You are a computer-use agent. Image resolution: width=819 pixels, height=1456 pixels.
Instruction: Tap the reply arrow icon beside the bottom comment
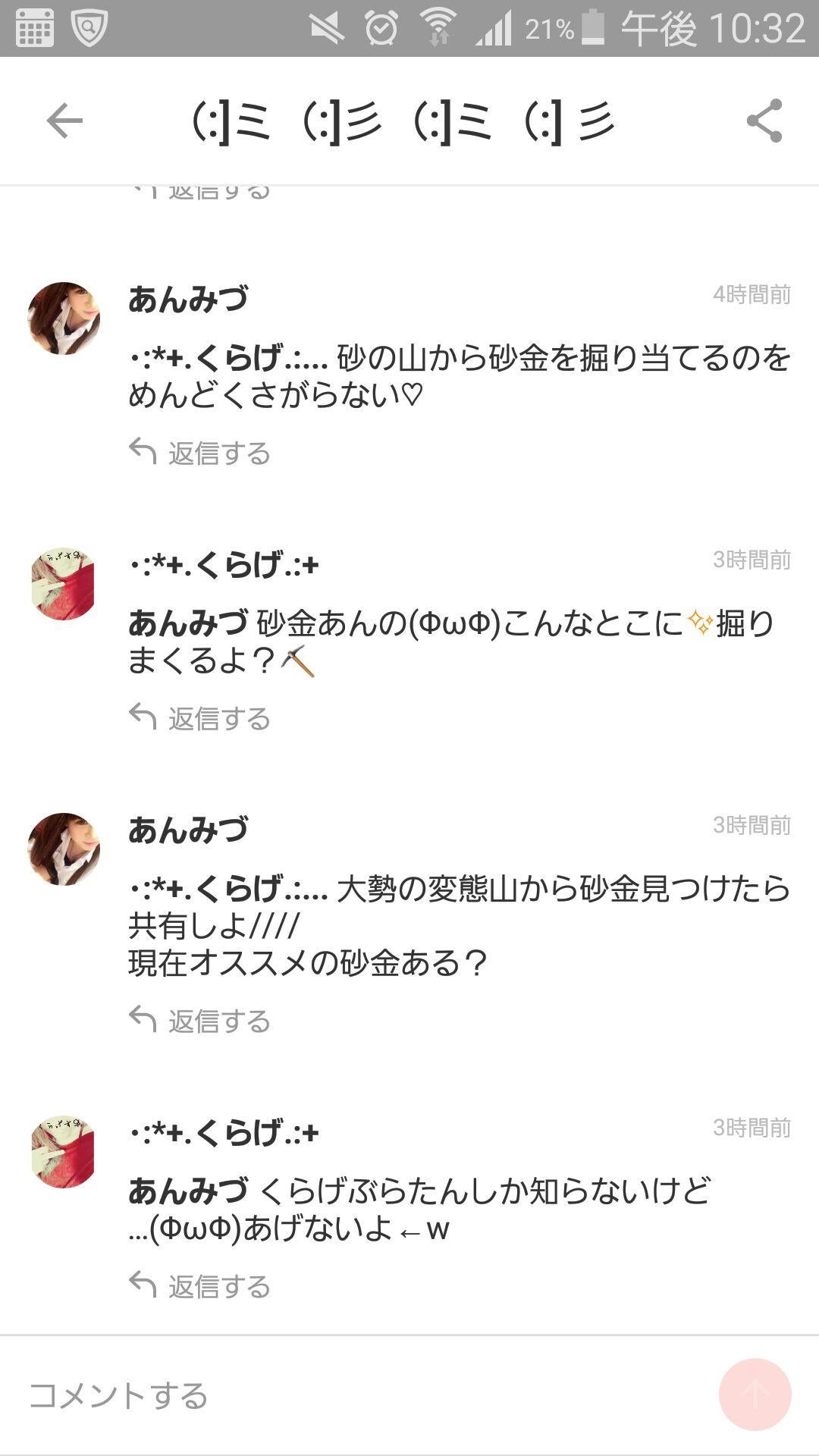[x=144, y=1280]
